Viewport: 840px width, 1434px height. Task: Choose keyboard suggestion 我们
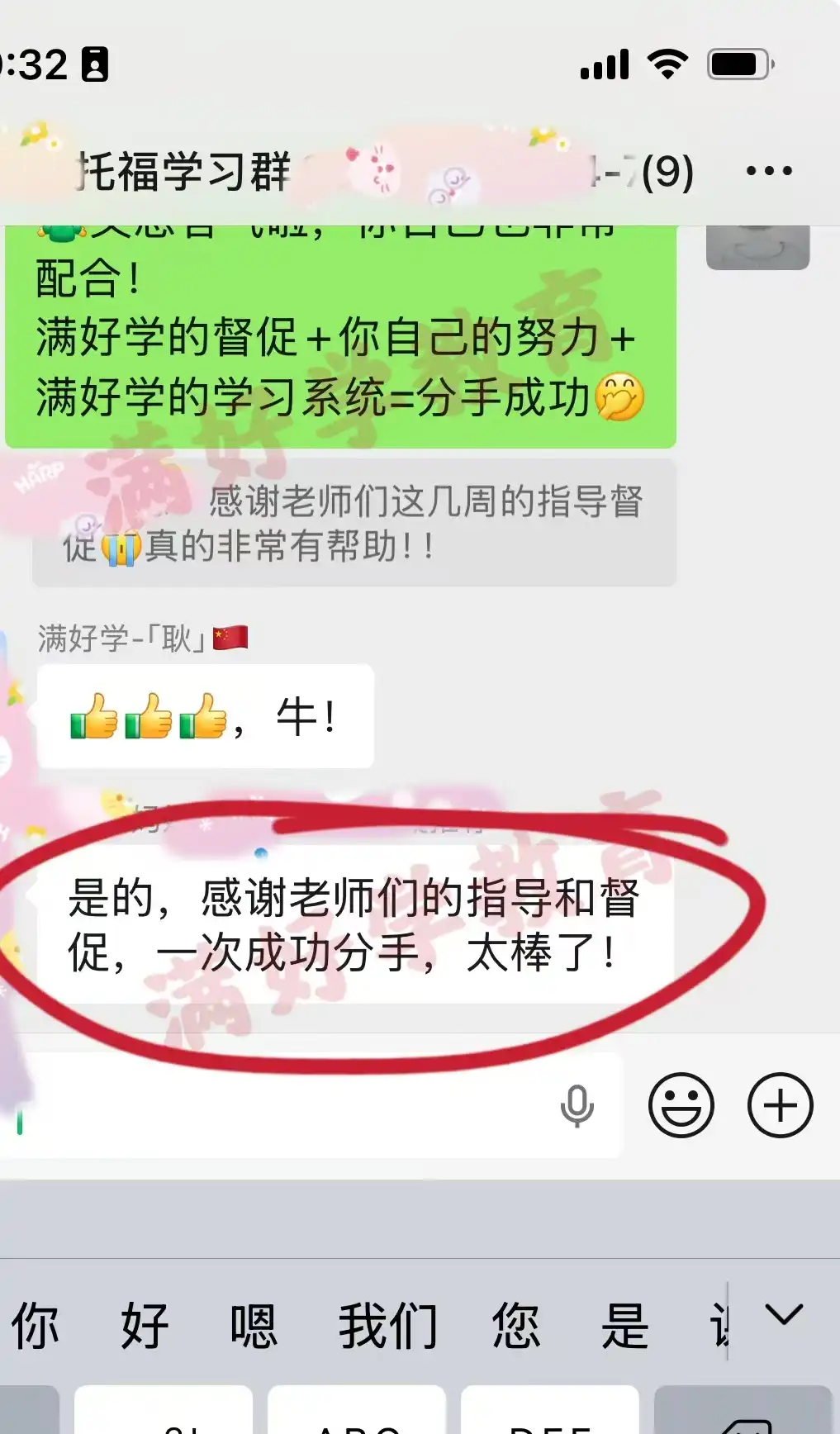coord(387,1326)
